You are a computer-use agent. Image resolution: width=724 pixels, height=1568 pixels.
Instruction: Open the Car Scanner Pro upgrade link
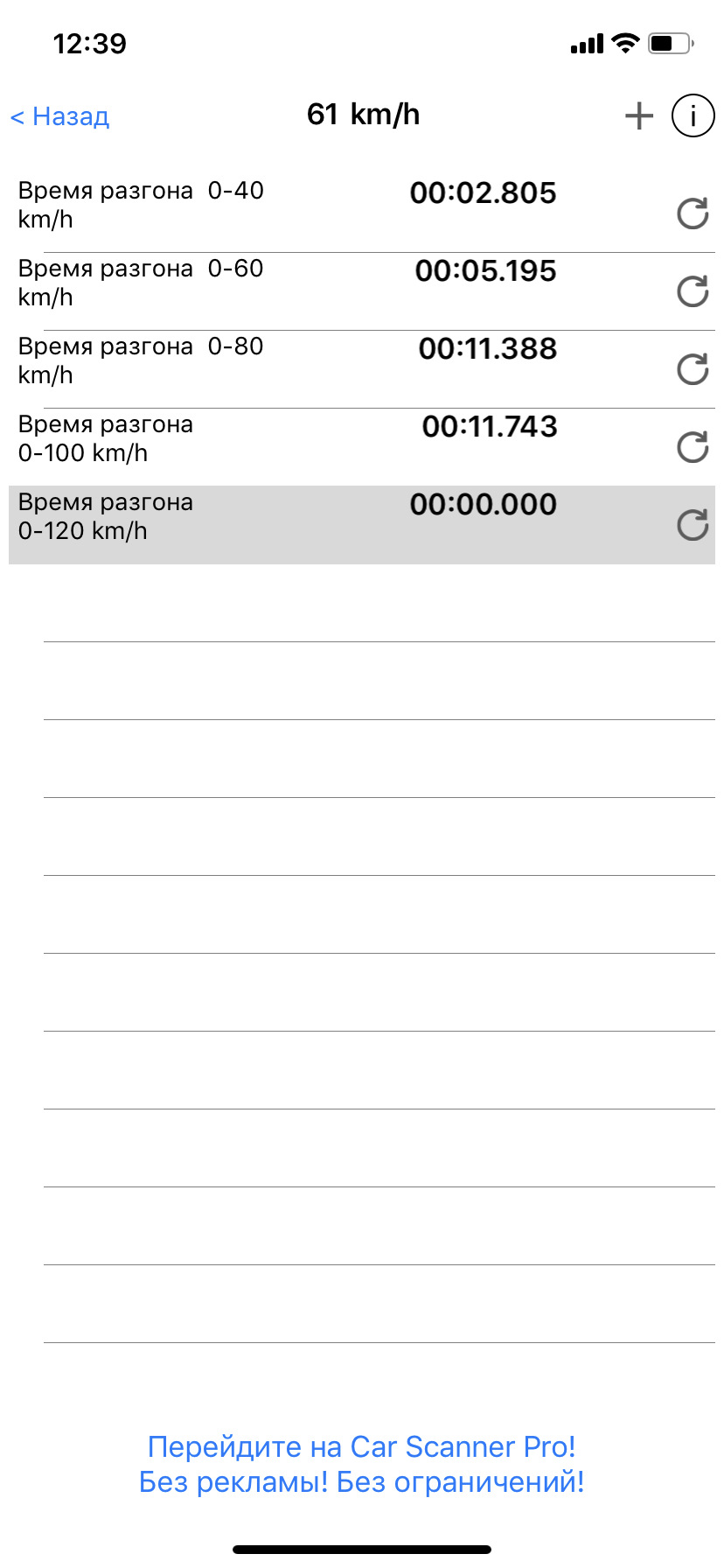pos(362,1464)
